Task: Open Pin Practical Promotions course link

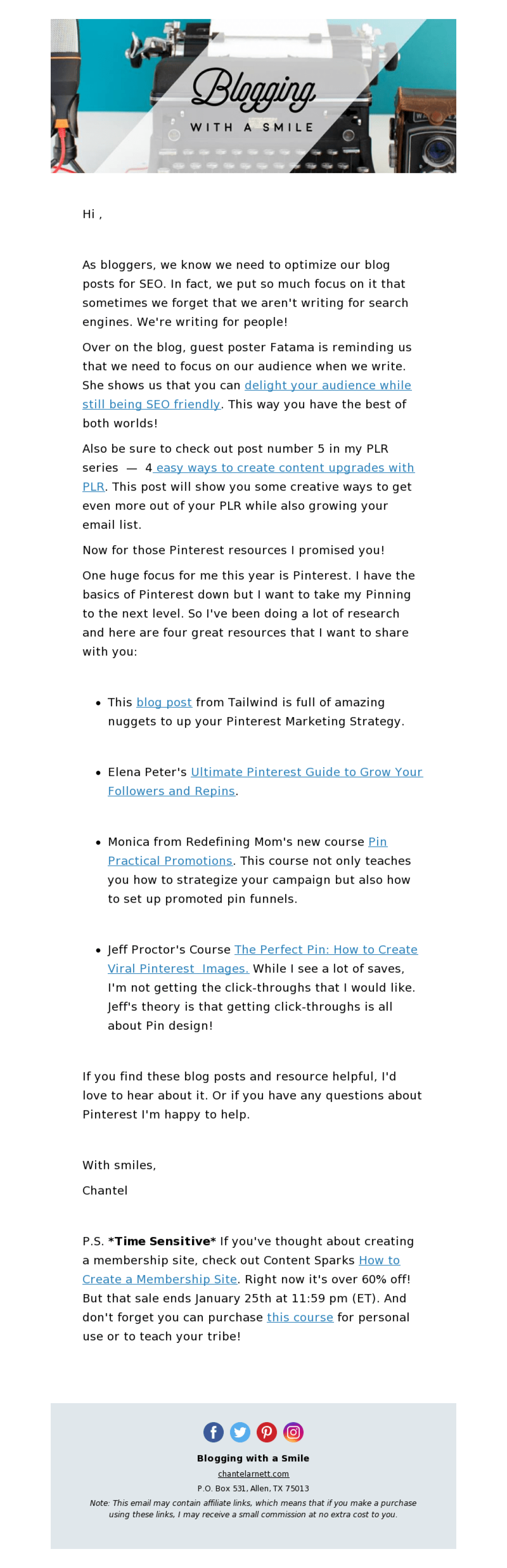Action: tap(170, 861)
